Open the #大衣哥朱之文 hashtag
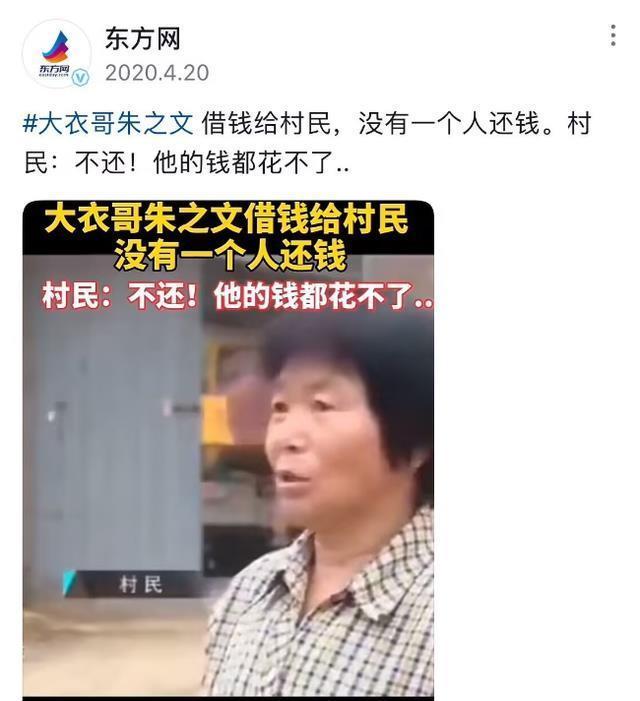The height and width of the screenshot is (701, 640). [107, 124]
